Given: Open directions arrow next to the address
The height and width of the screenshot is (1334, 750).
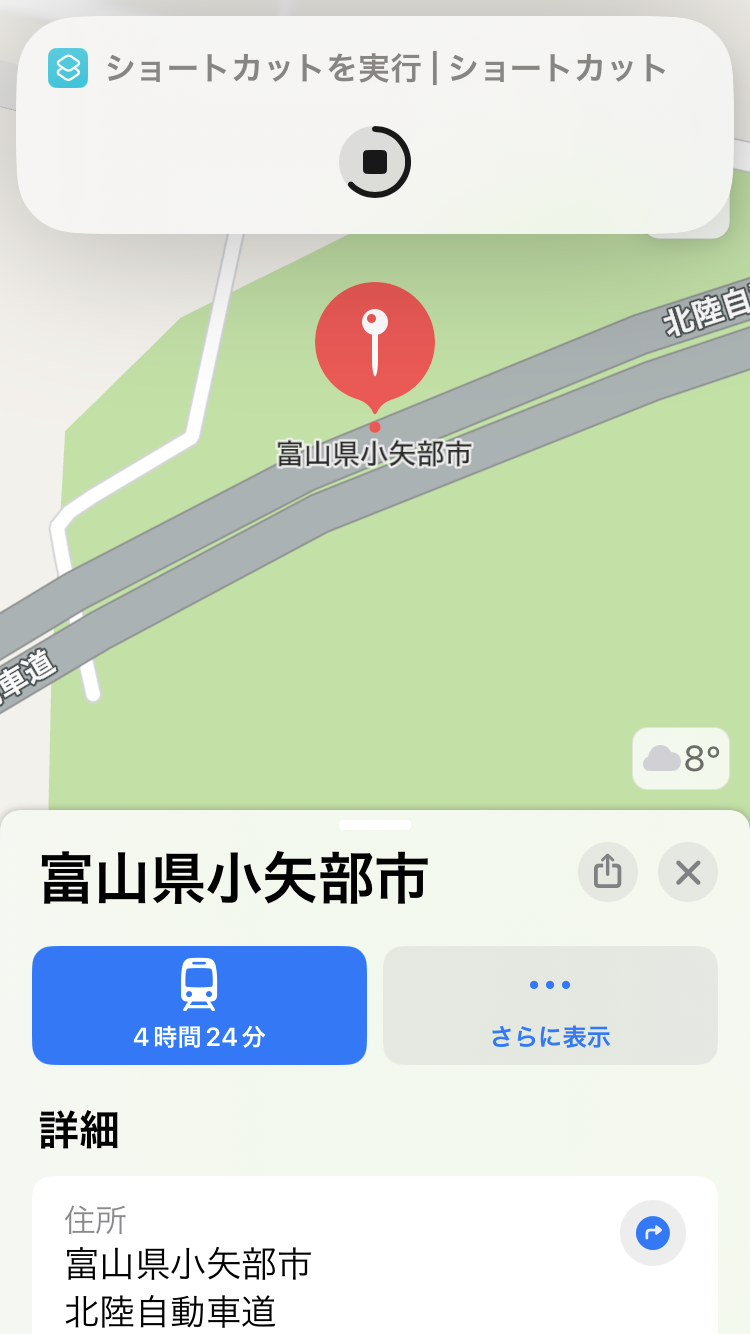Looking at the screenshot, I should pyautogui.click(x=652, y=1232).
